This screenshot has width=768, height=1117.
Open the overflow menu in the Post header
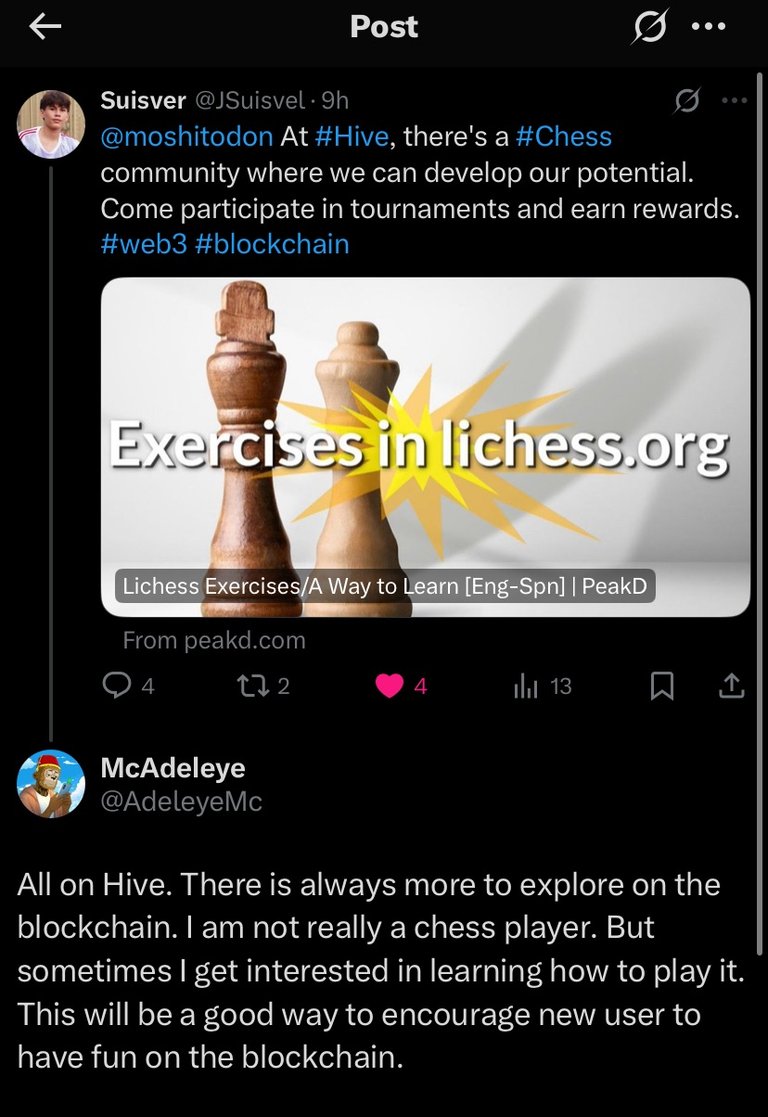(708, 28)
